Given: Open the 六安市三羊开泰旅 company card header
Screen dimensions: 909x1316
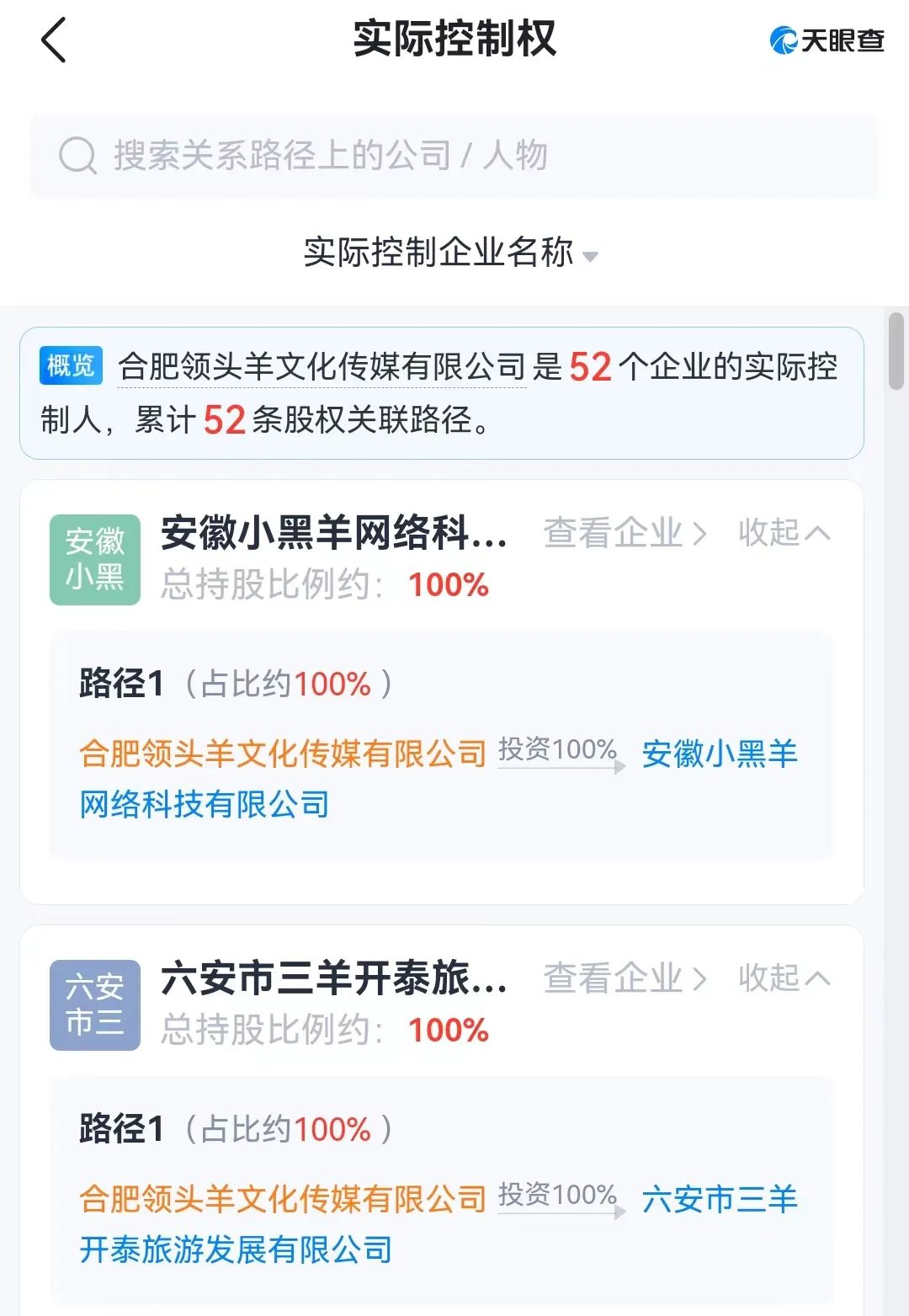Looking at the screenshot, I should 334,978.
